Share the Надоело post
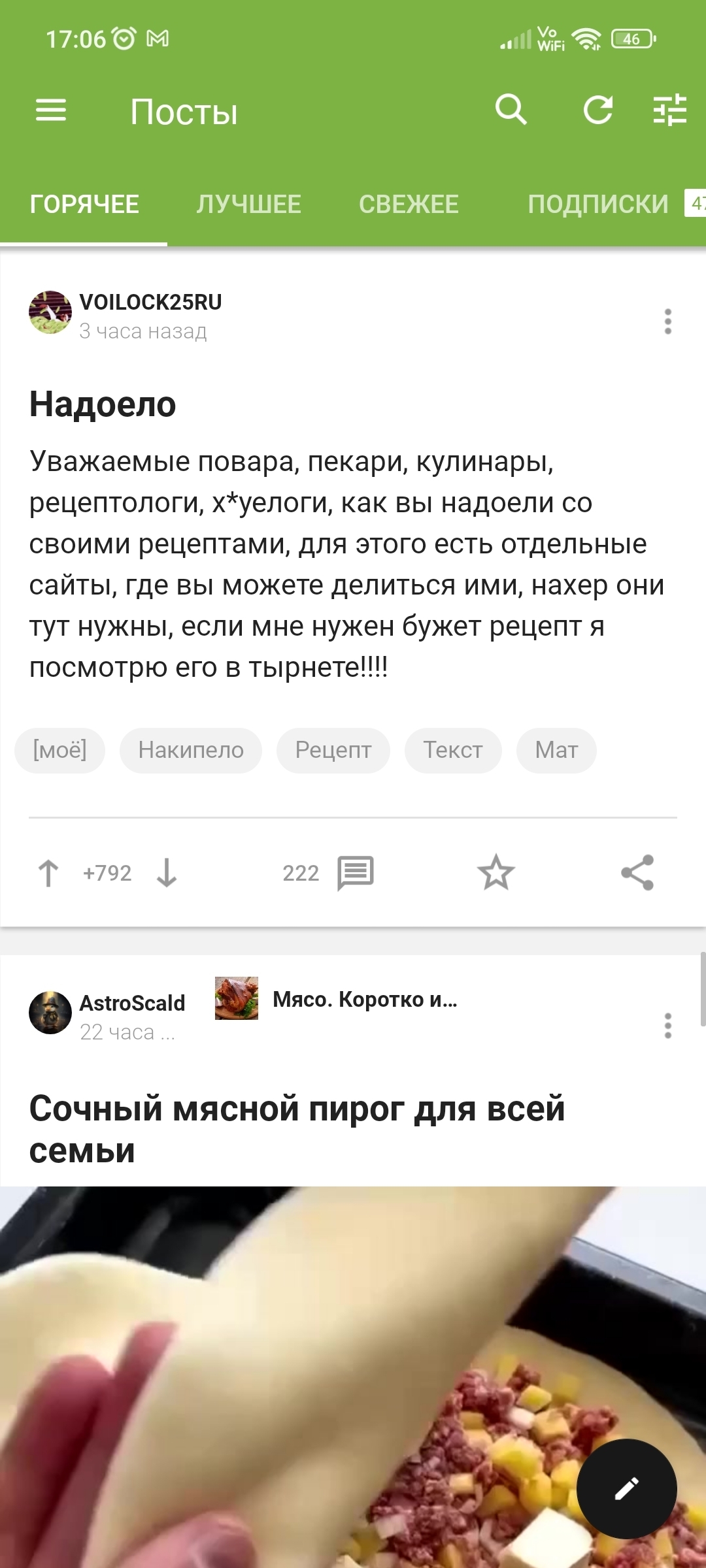This screenshot has width=706, height=1568. (x=637, y=873)
